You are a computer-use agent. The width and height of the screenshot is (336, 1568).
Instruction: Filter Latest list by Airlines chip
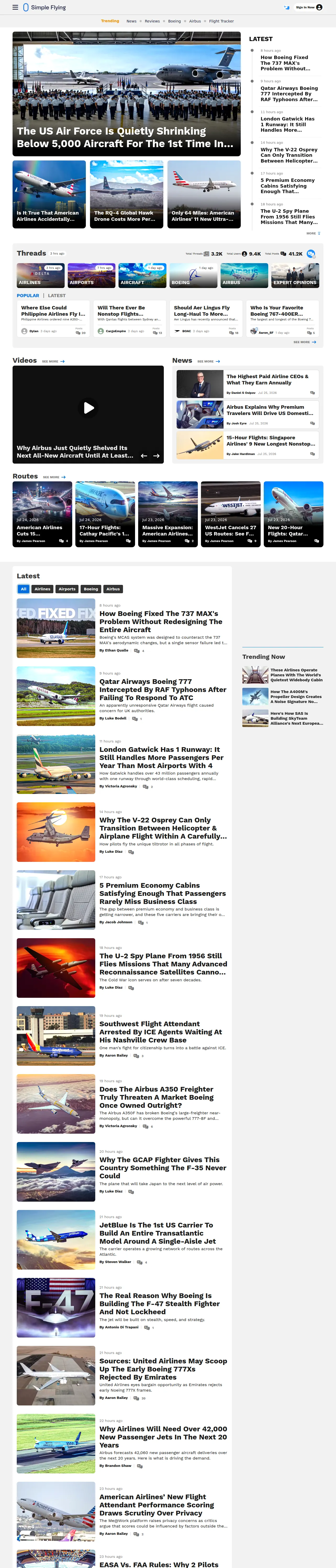coord(42,589)
